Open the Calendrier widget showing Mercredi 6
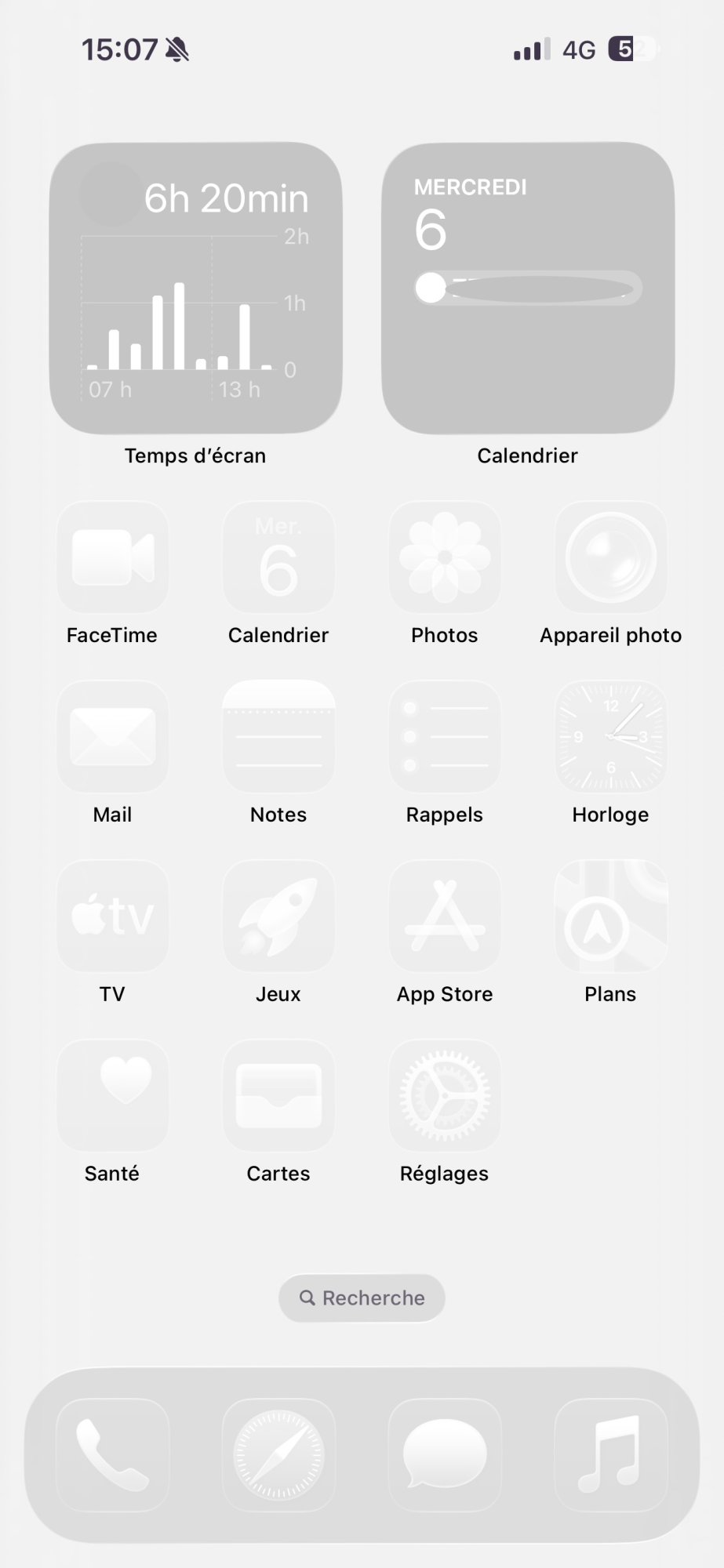This screenshot has width=724, height=1568. [x=528, y=288]
